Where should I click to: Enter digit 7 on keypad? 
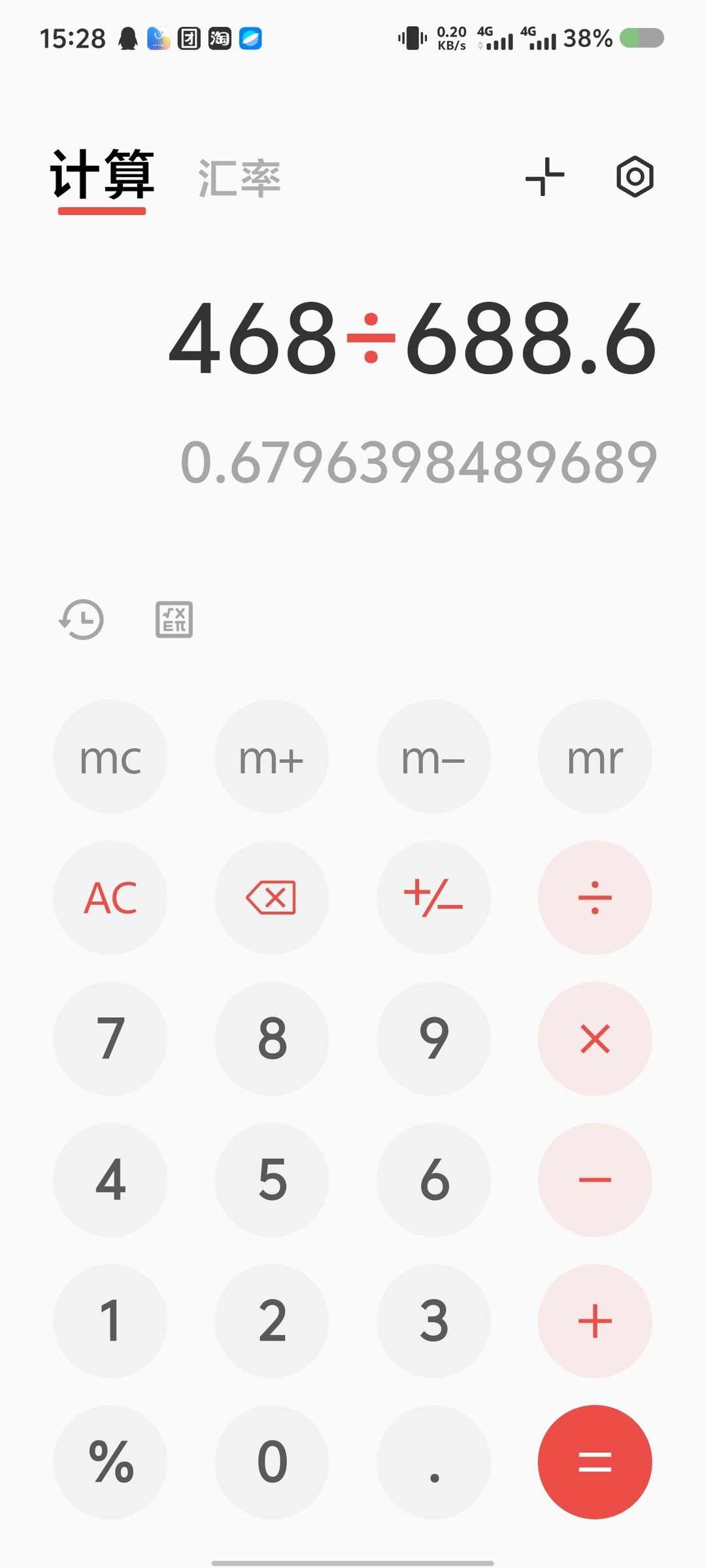pos(110,1039)
